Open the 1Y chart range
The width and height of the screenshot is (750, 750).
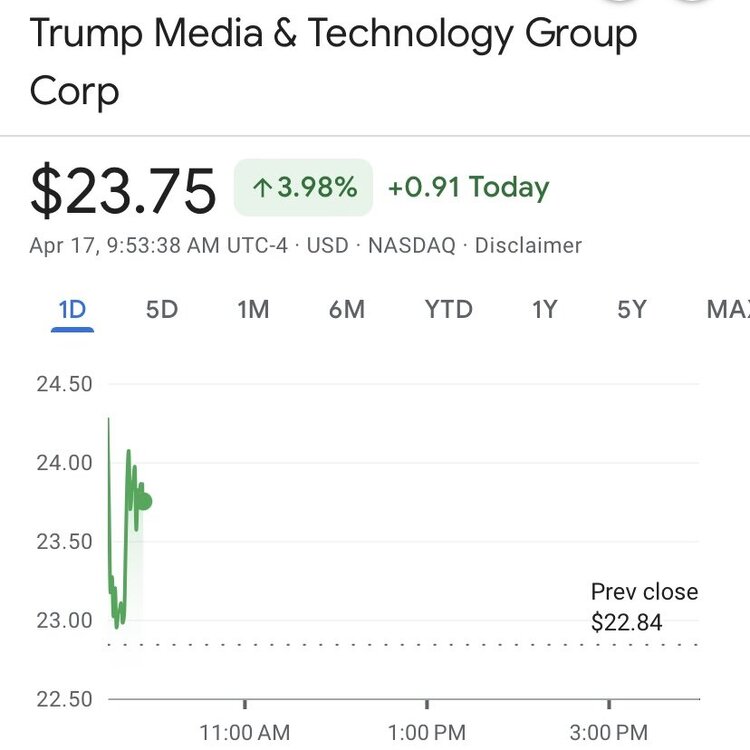pyautogui.click(x=544, y=310)
